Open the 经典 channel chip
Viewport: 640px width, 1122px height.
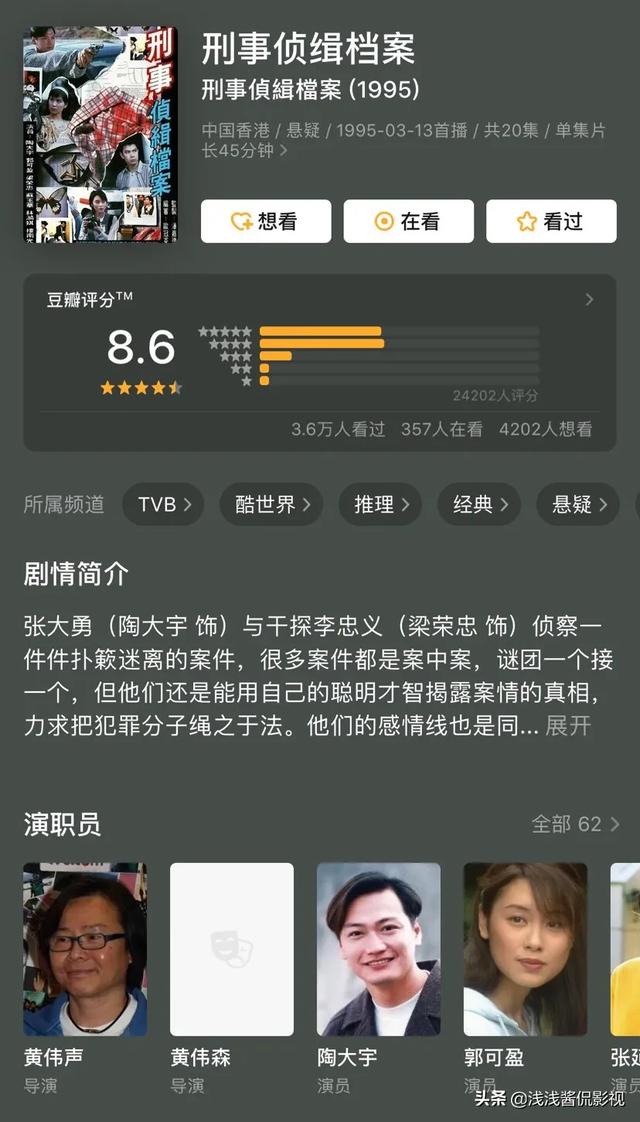[x=479, y=504]
